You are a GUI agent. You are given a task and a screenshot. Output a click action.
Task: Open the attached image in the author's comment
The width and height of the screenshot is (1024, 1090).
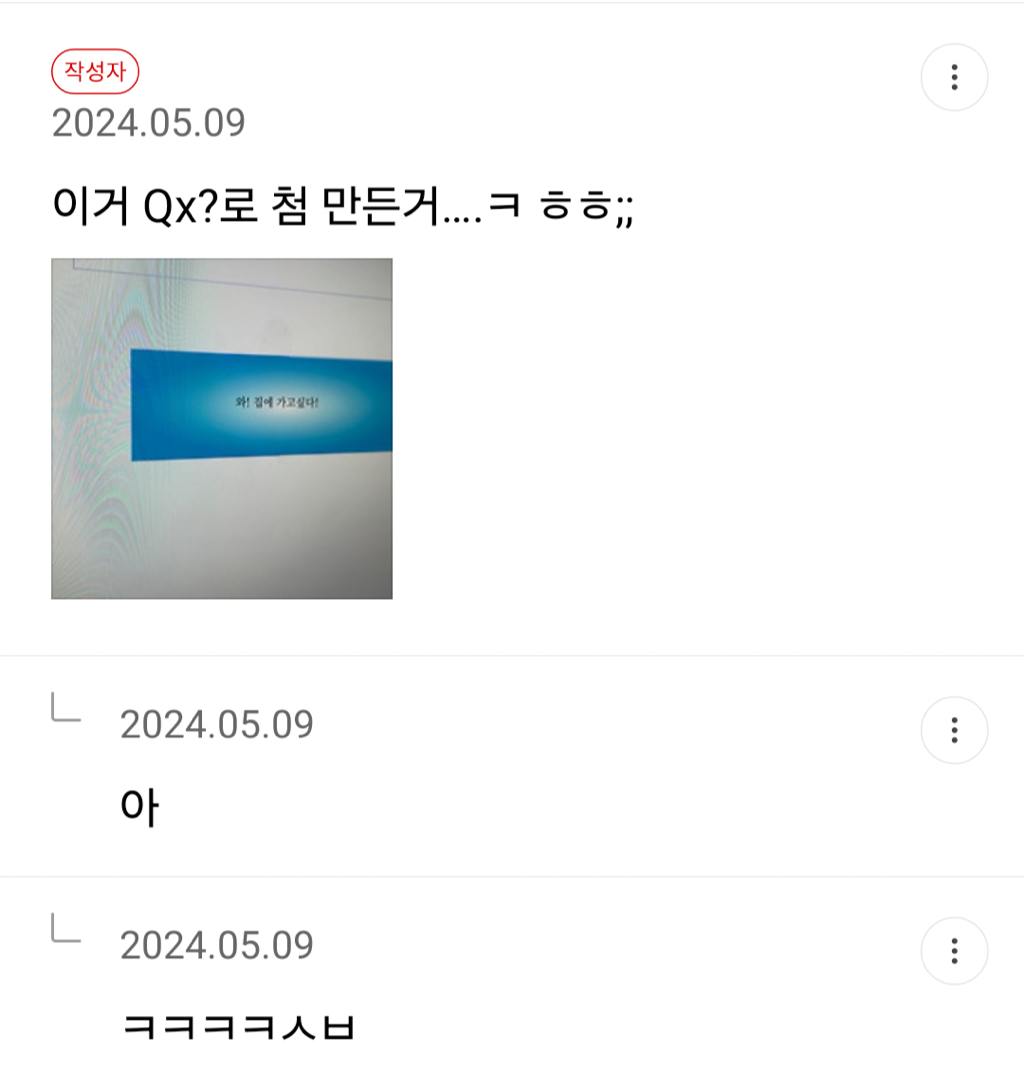coord(222,429)
